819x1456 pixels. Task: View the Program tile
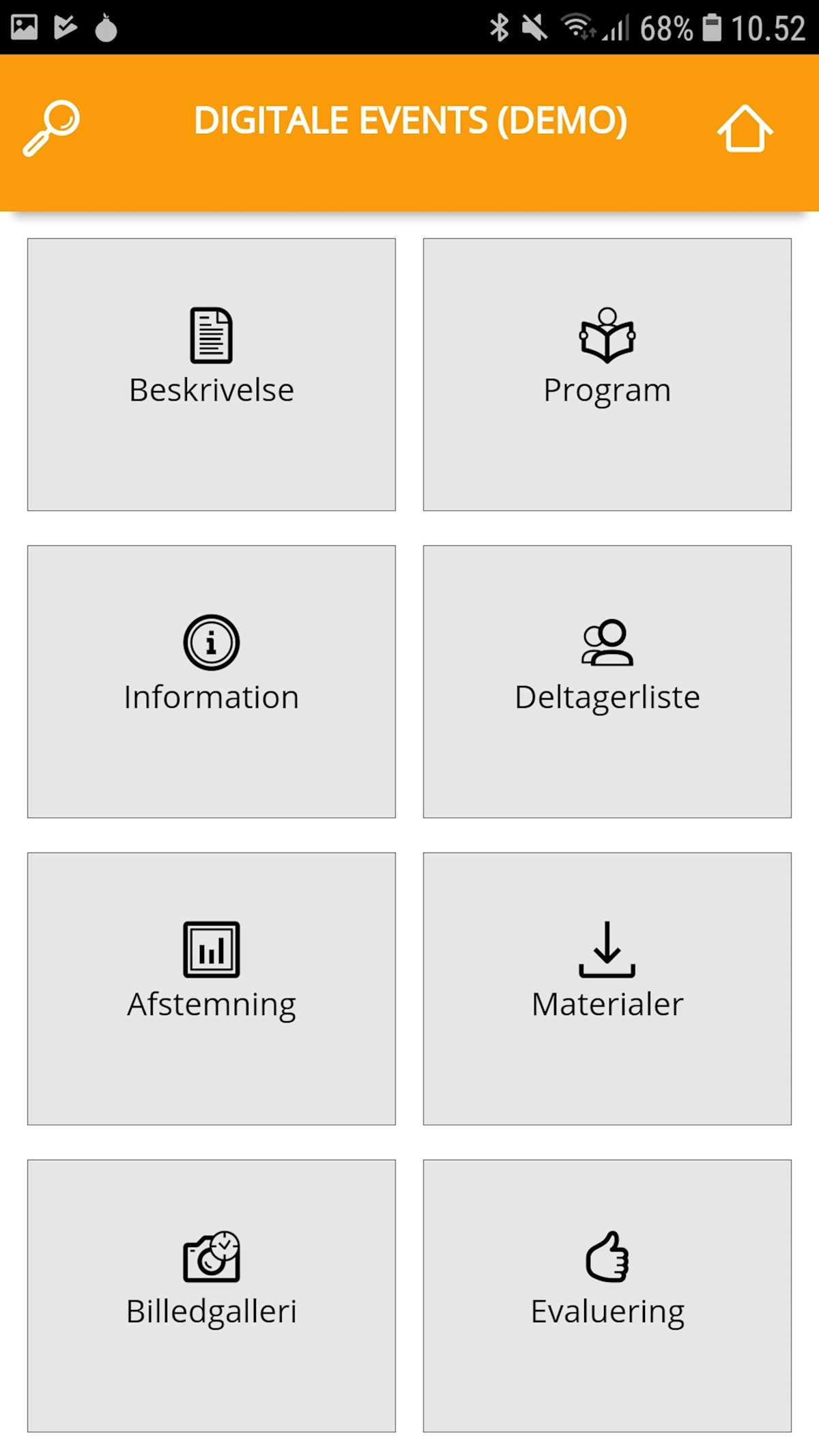(x=607, y=374)
